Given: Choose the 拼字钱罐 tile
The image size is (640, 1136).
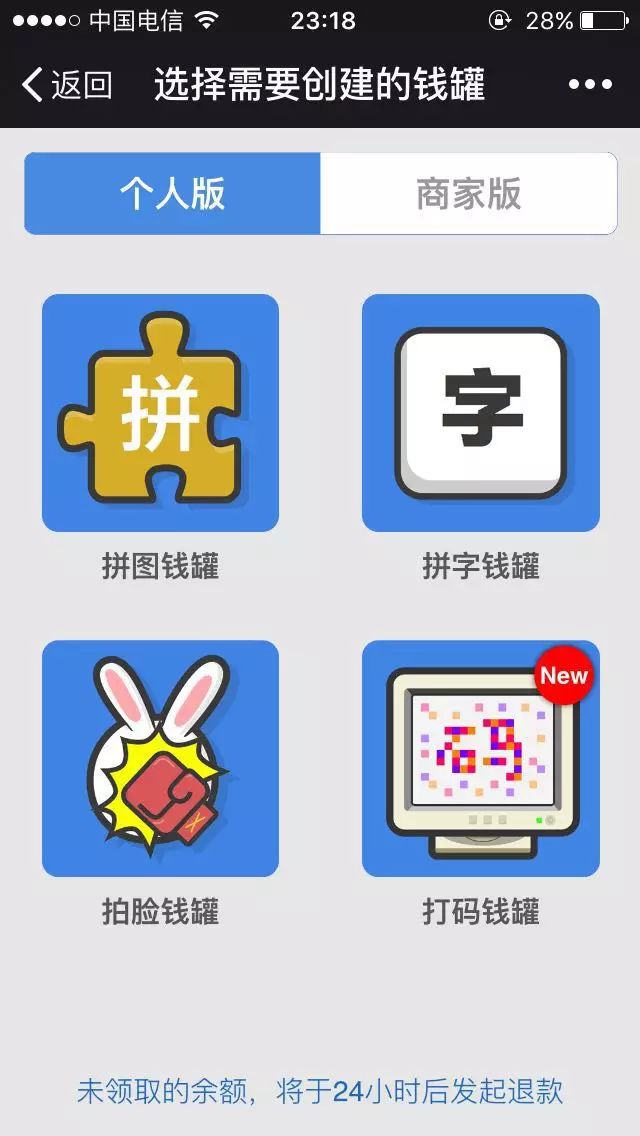Looking at the screenshot, I should 481,413.
